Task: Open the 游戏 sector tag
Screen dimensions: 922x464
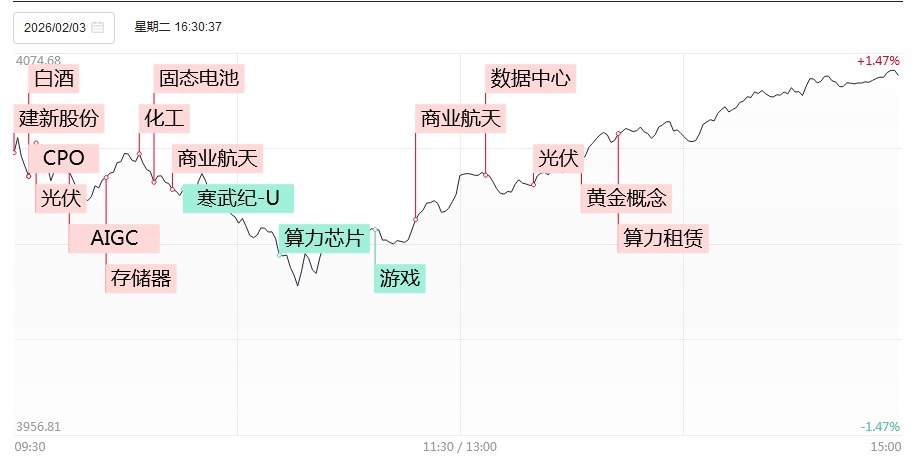Action: [x=399, y=278]
